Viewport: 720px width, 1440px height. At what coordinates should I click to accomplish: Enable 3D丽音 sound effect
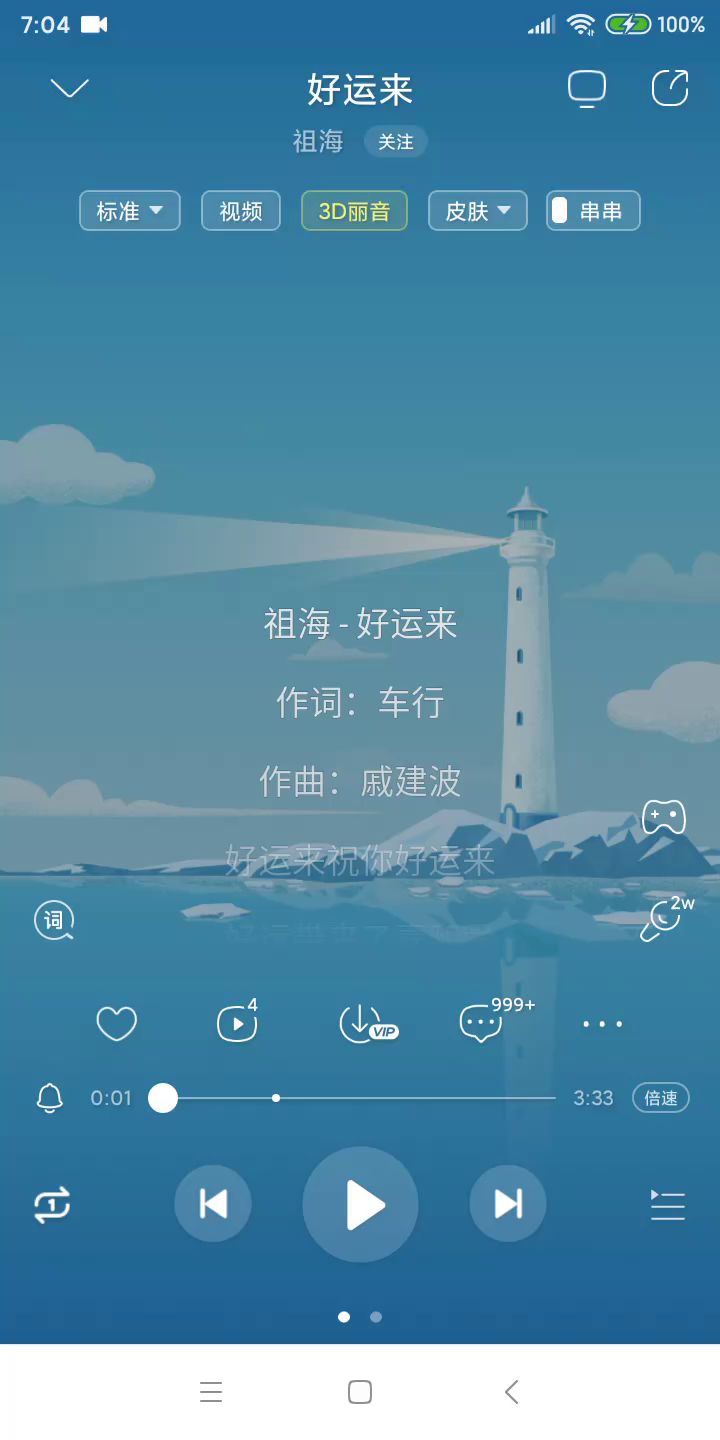point(354,211)
